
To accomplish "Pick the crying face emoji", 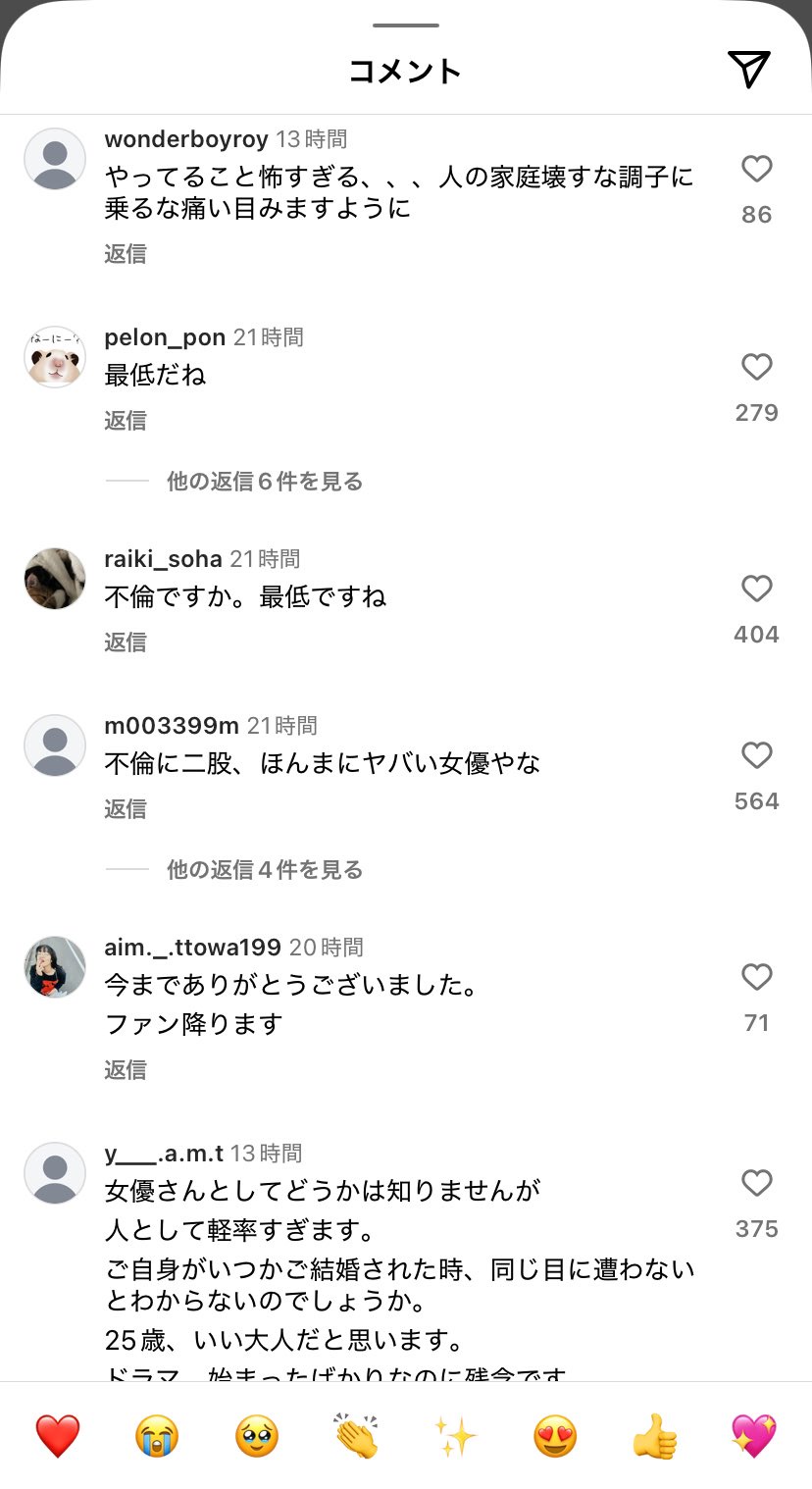I will click(157, 1437).
